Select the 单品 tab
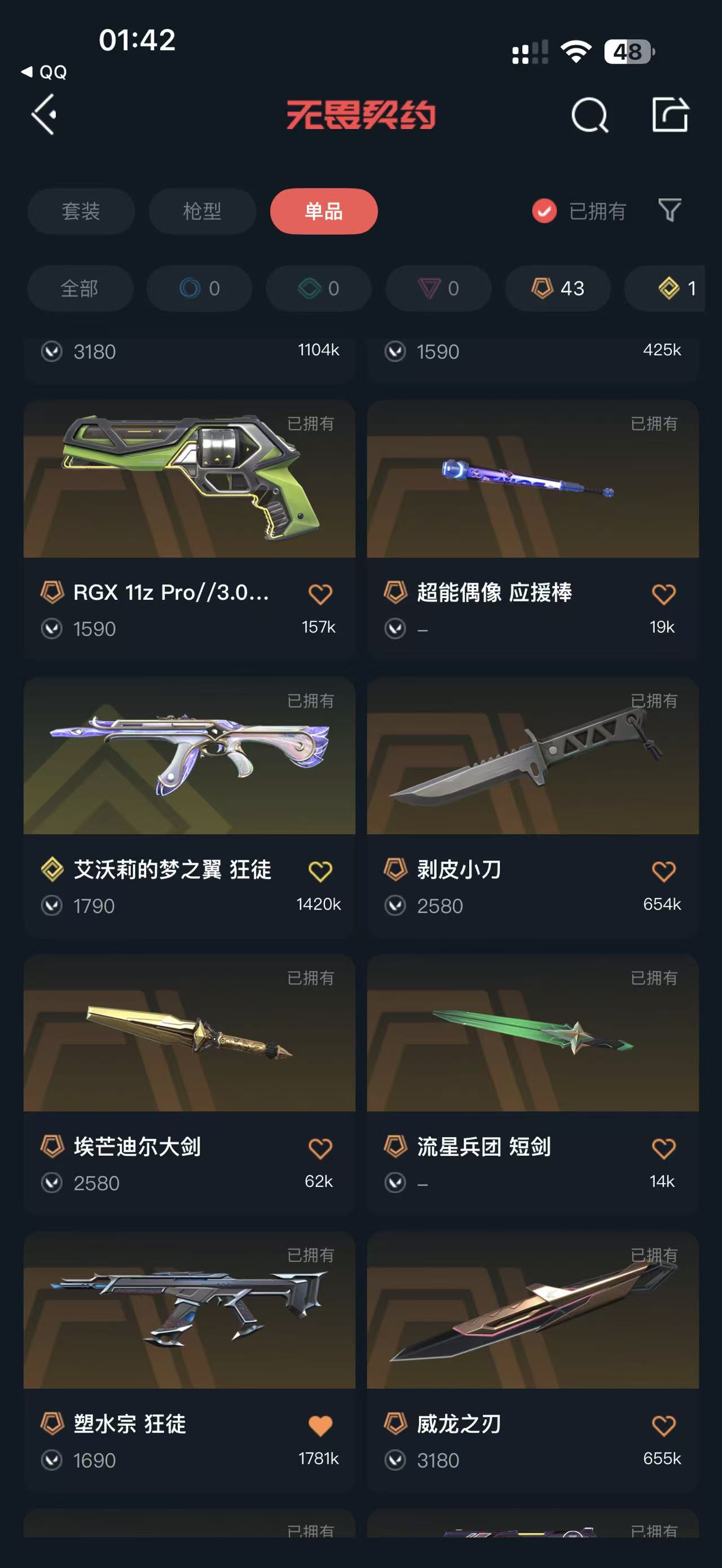 (323, 211)
